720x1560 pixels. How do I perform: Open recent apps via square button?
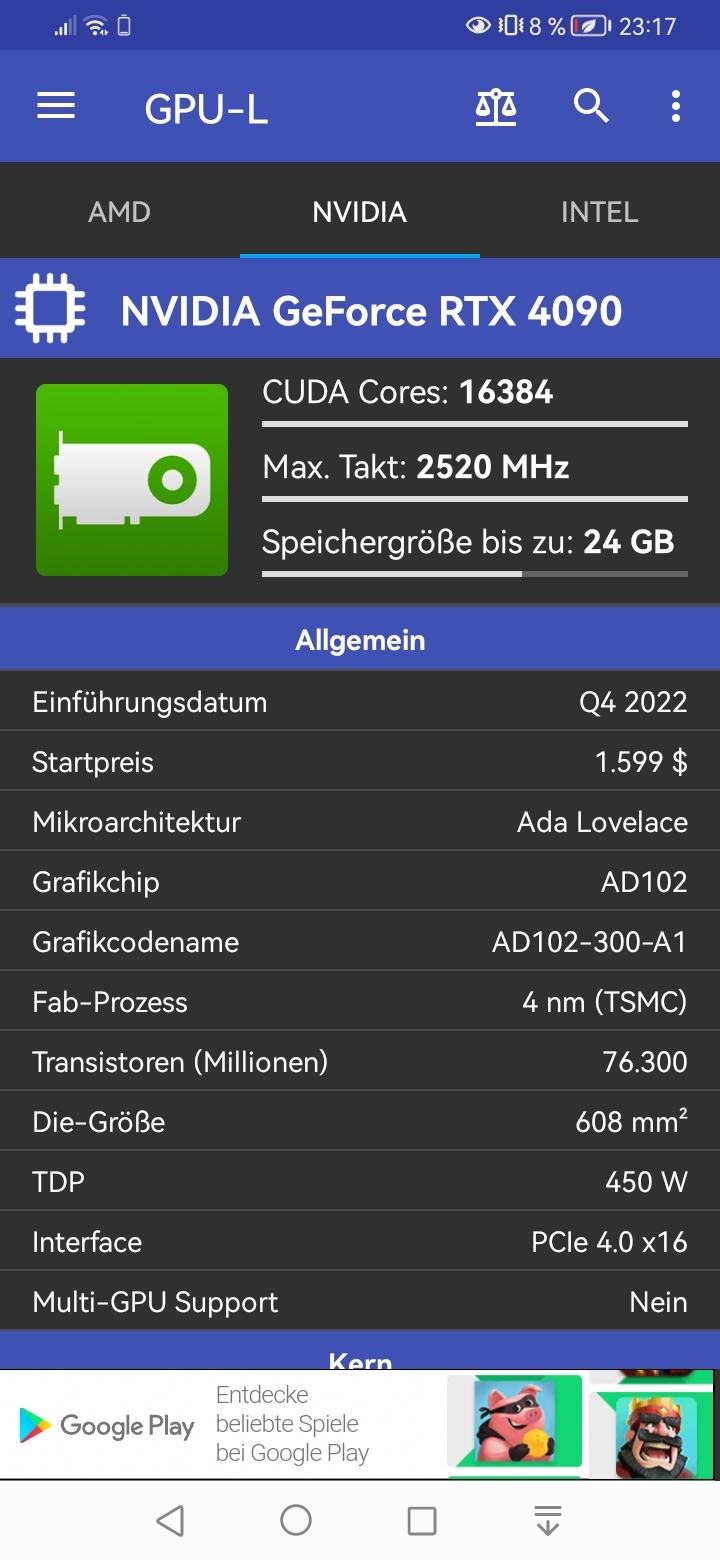(x=422, y=1521)
